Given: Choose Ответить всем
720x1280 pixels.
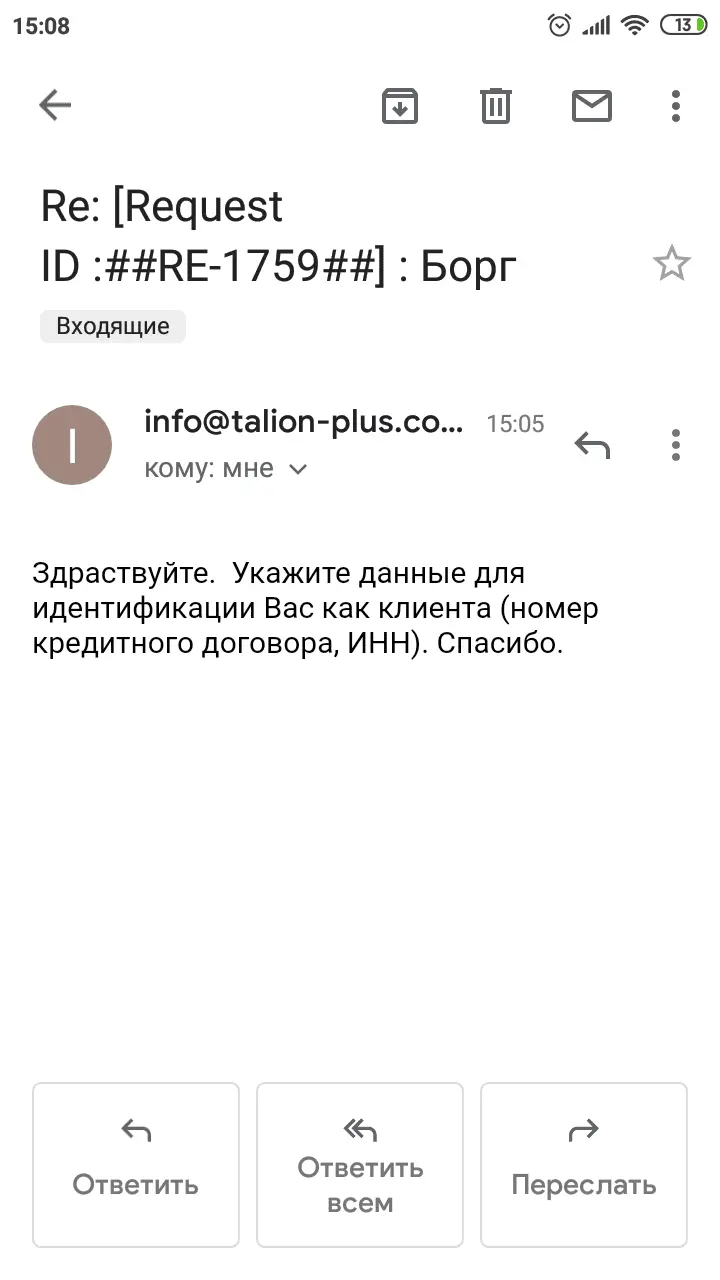Looking at the screenshot, I should pyautogui.click(x=360, y=1164).
